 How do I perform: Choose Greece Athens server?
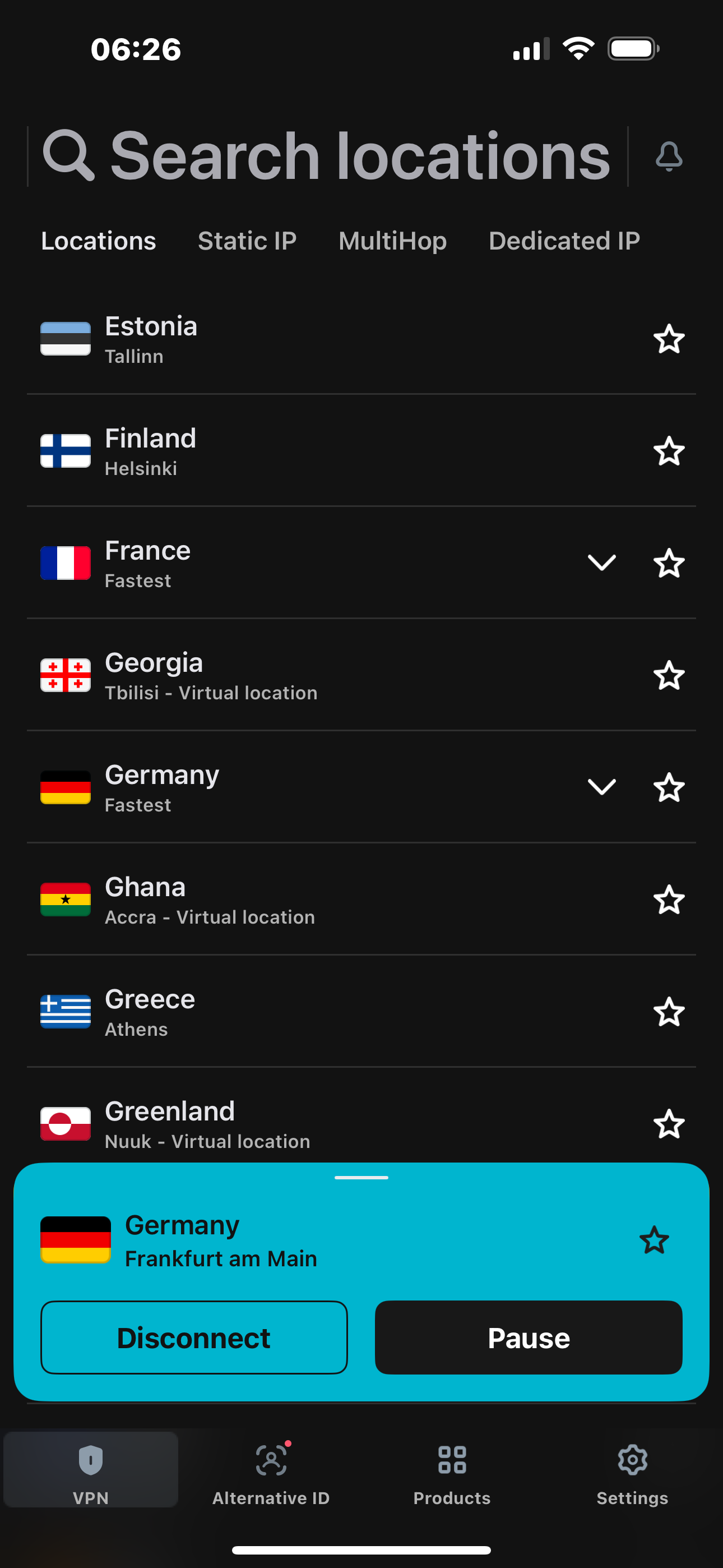pos(361,1012)
